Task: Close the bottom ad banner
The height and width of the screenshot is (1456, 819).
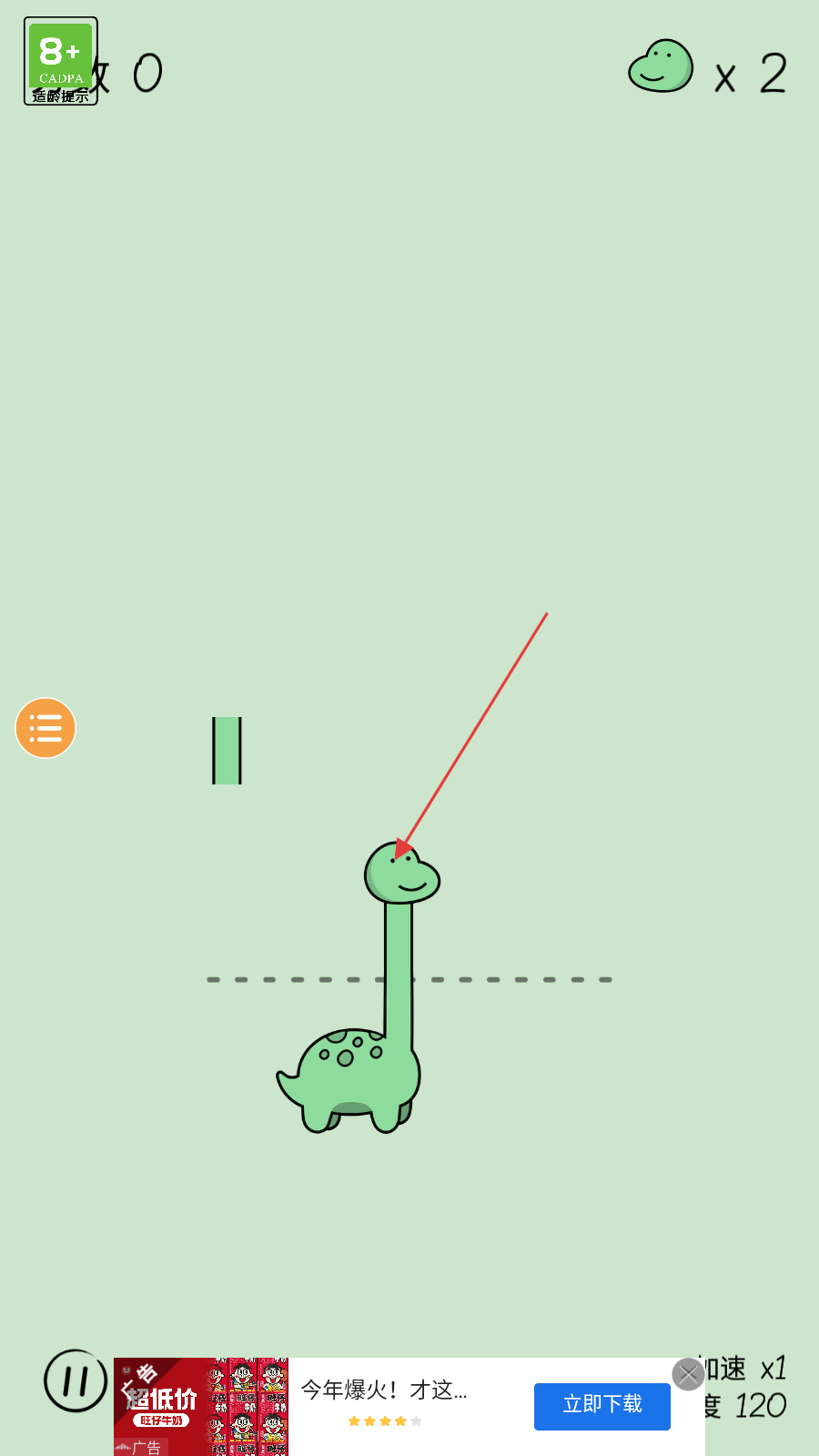Action: pos(688,1374)
